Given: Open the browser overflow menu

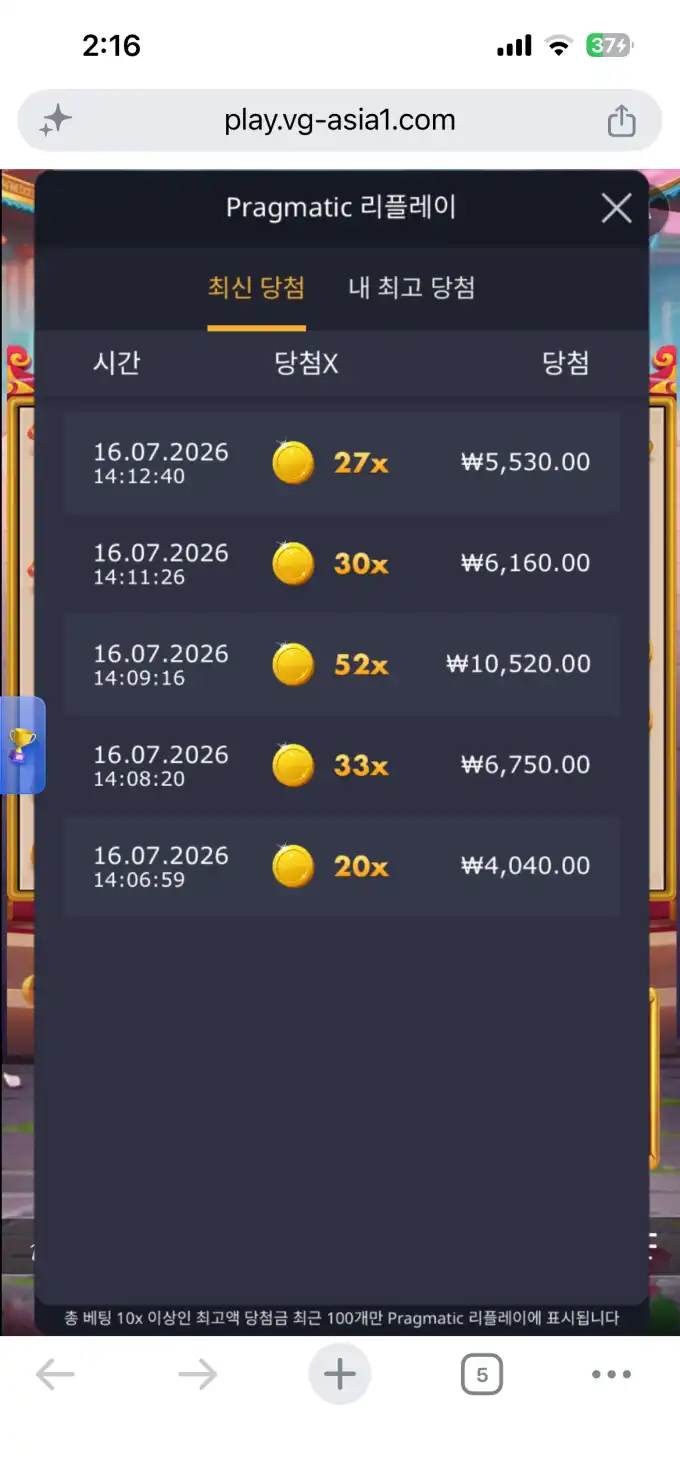Looking at the screenshot, I should click(611, 1375).
